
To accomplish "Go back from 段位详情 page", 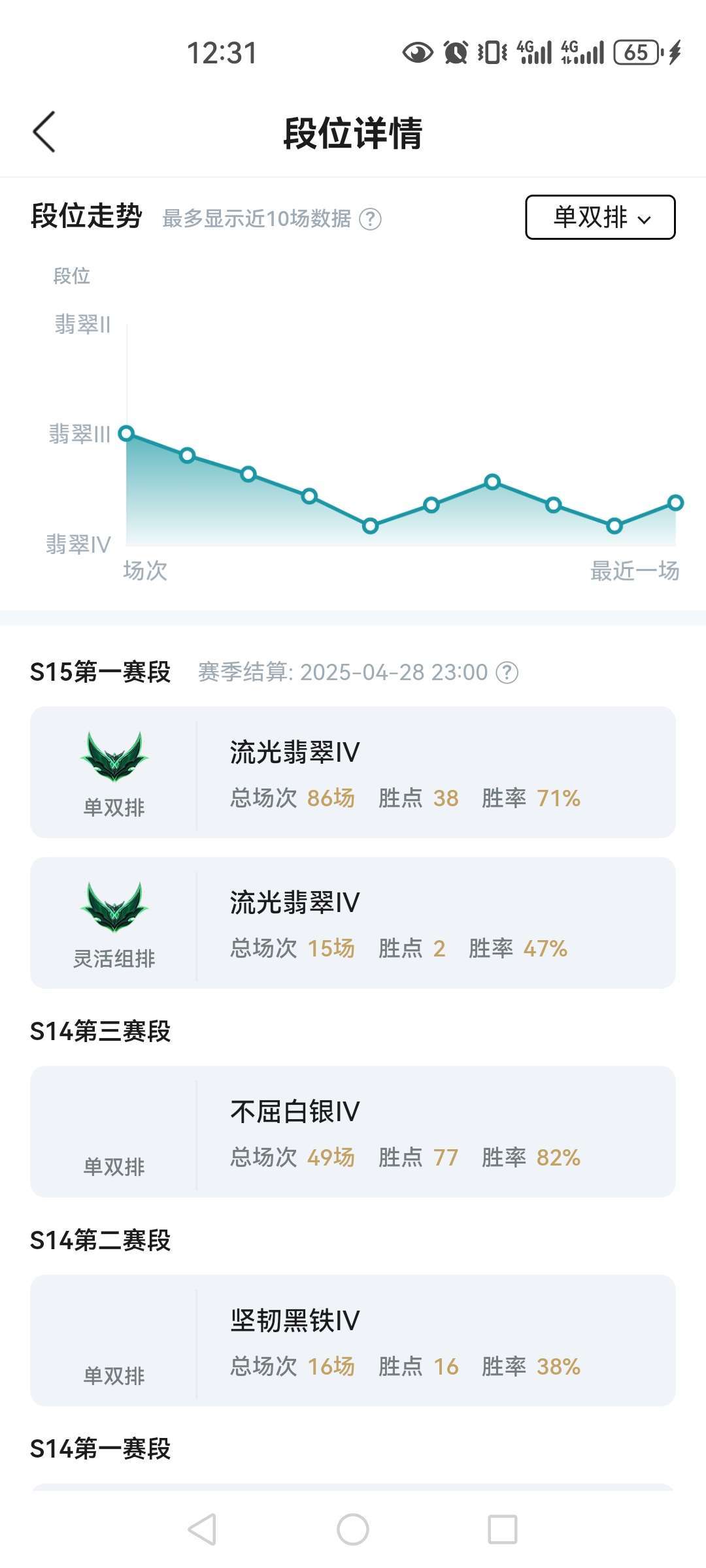I will (x=44, y=132).
